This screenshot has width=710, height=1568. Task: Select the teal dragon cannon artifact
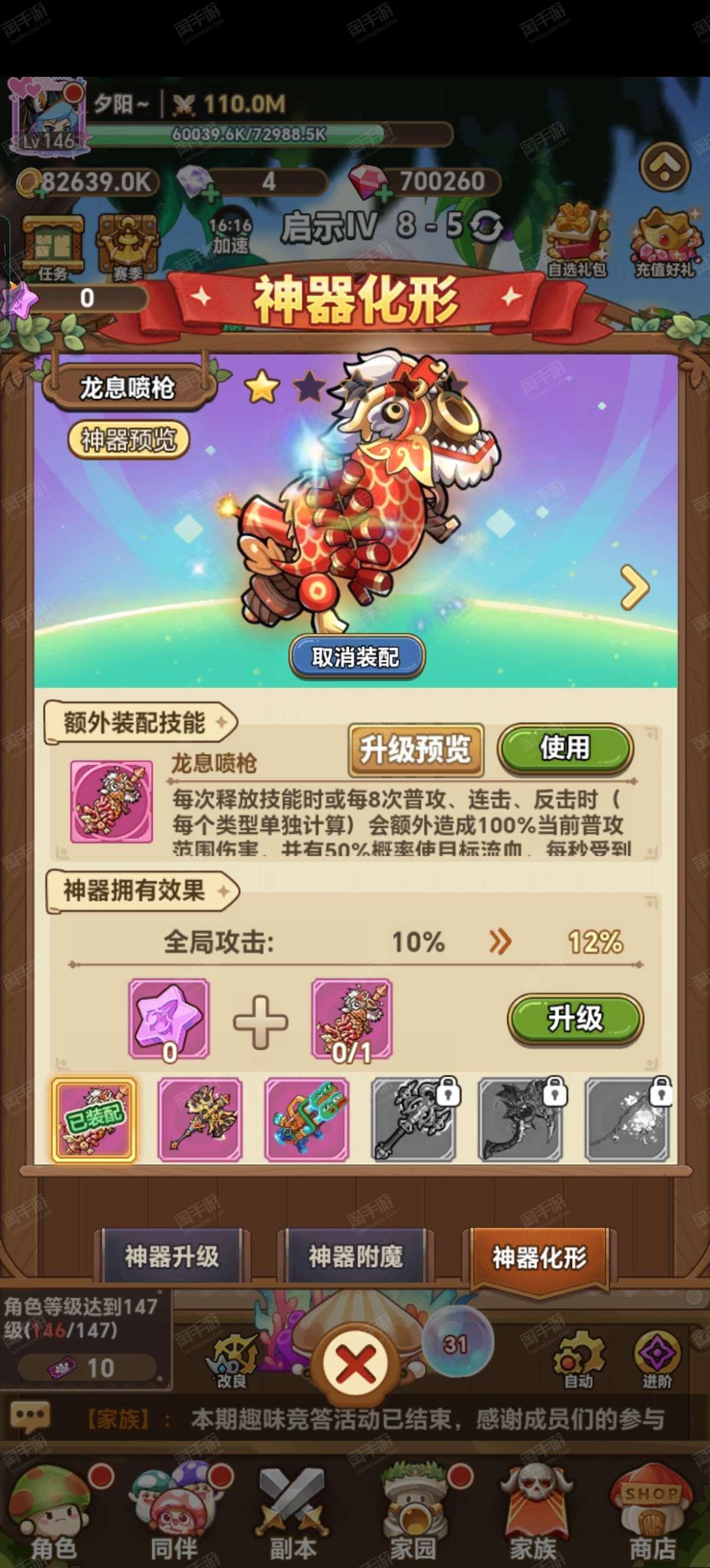[306, 1119]
